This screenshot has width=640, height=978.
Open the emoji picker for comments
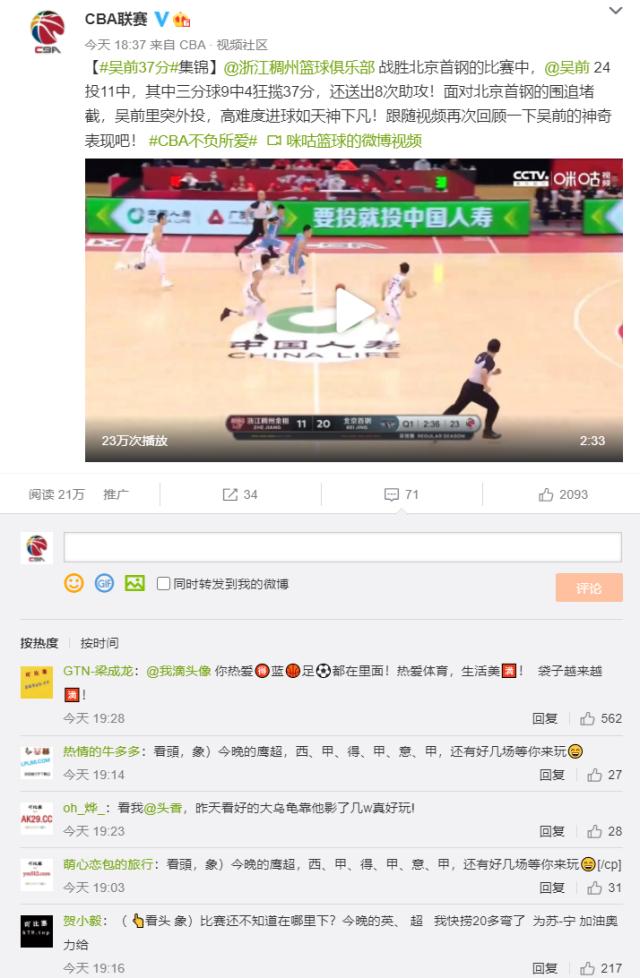point(73,583)
